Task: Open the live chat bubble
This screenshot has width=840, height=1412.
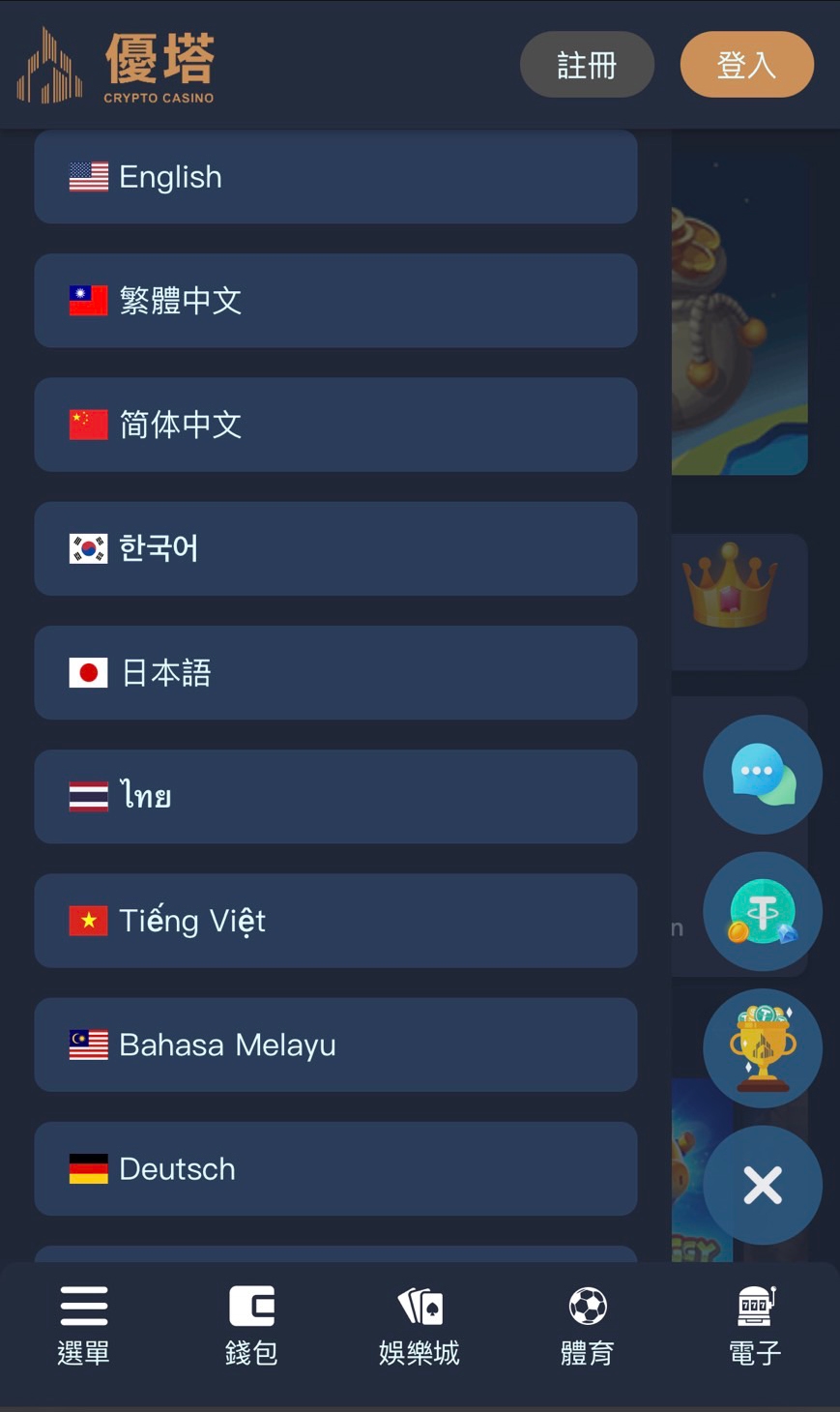Action: pos(762,775)
